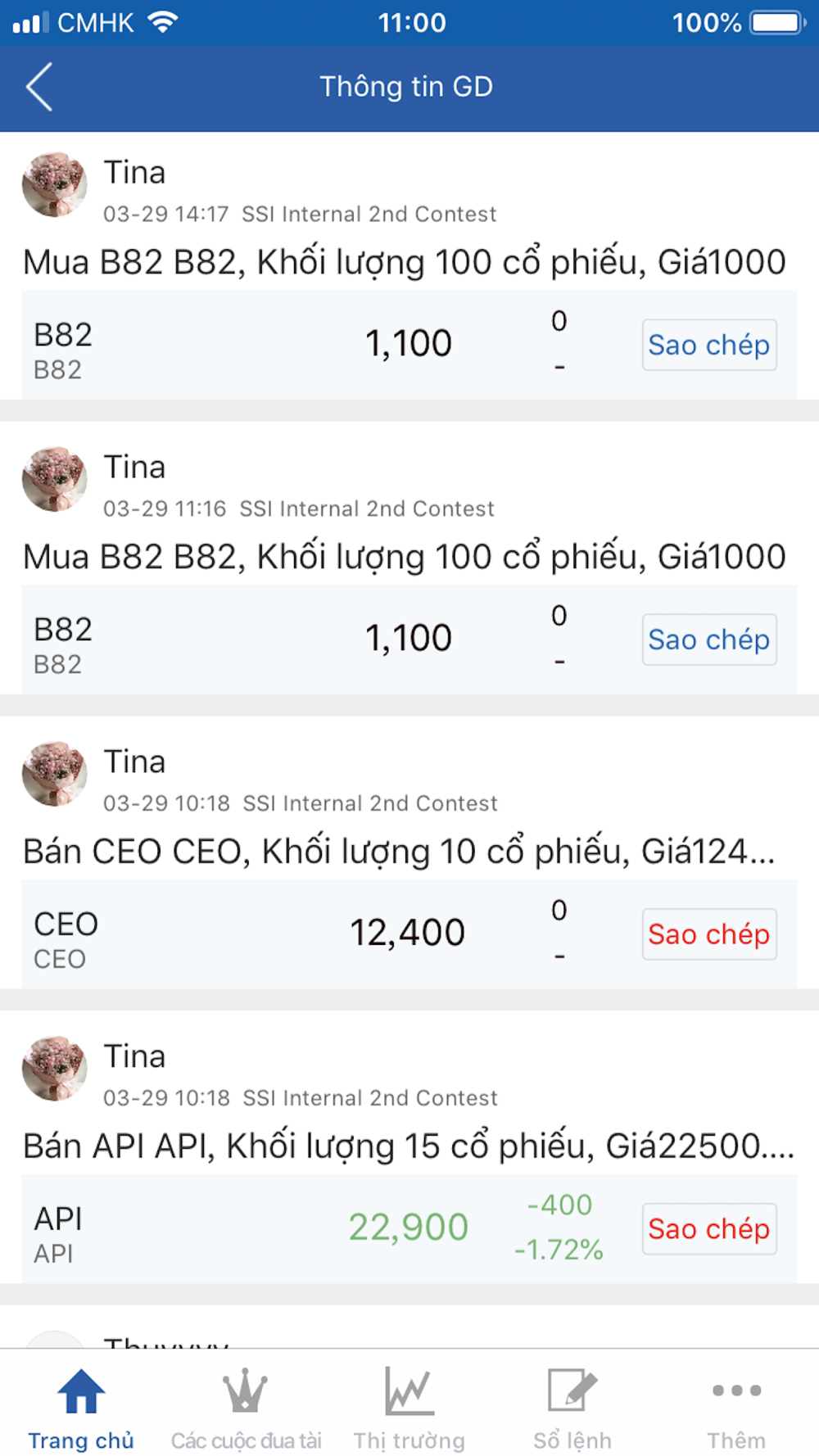Copy the API sell trade
The image size is (819, 1456).
pos(709,1229)
